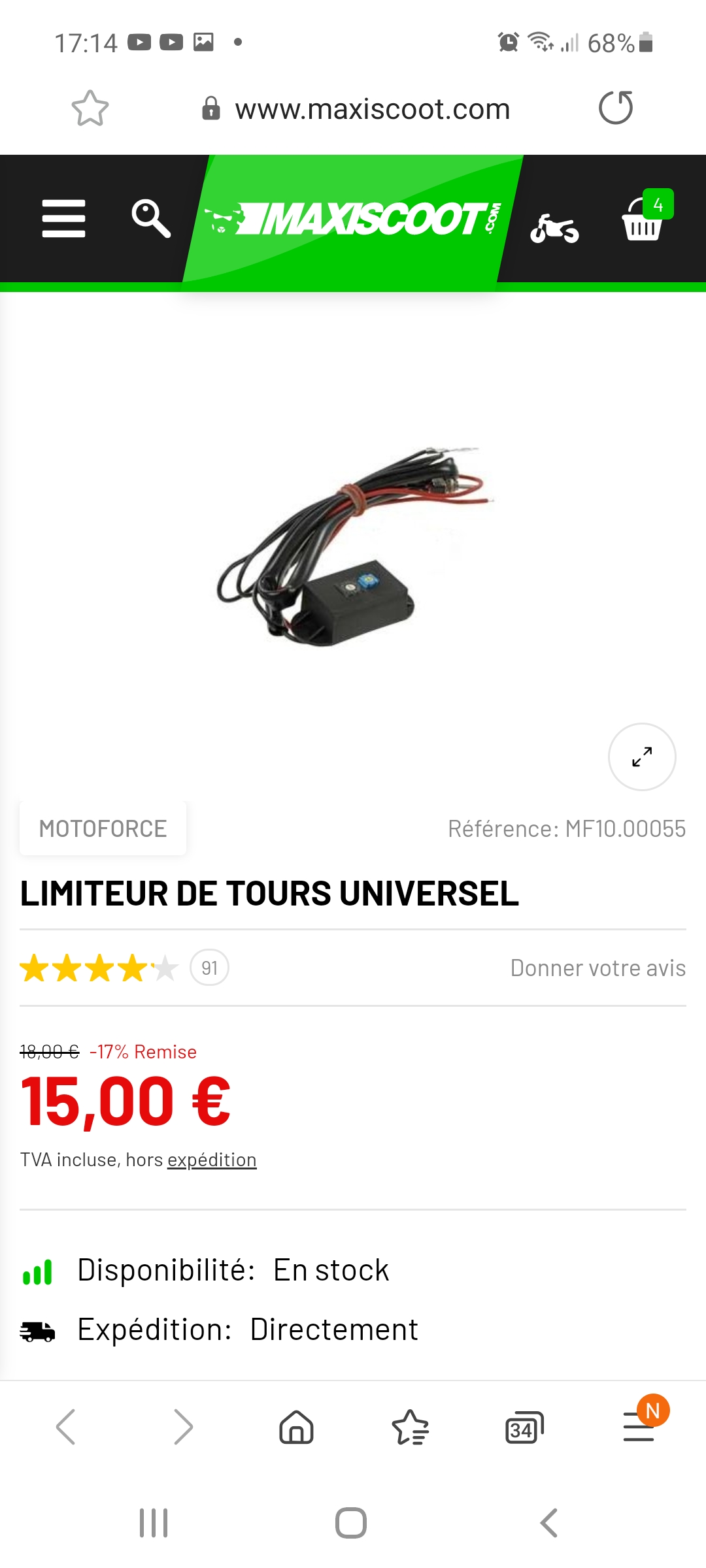Edit the www.maxiscoot.com address bar
This screenshot has height=1568, width=706.
(372, 109)
